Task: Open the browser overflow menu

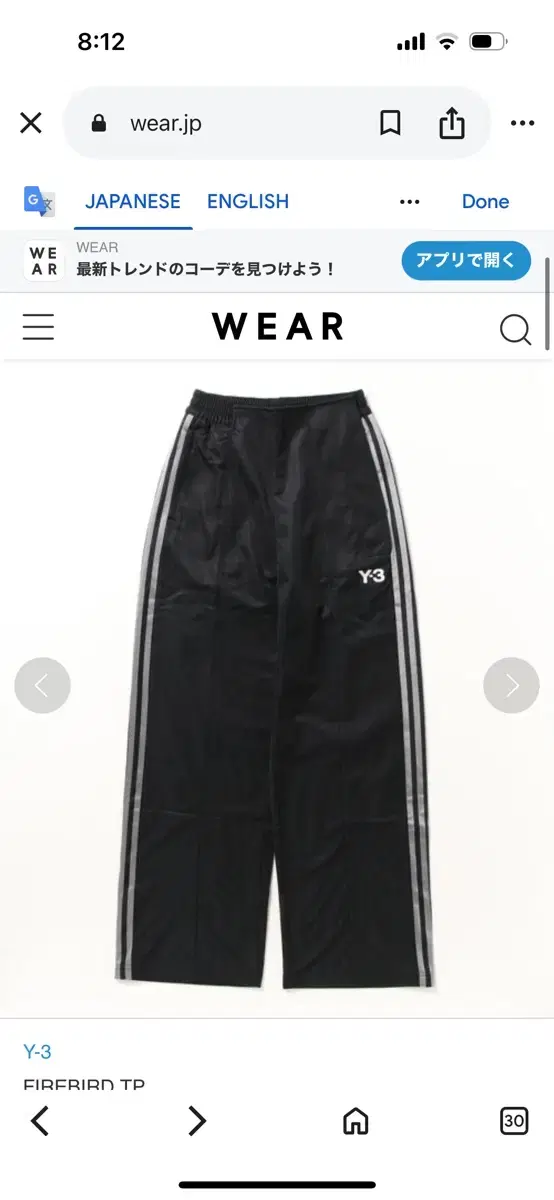Action: coord(523,123)
